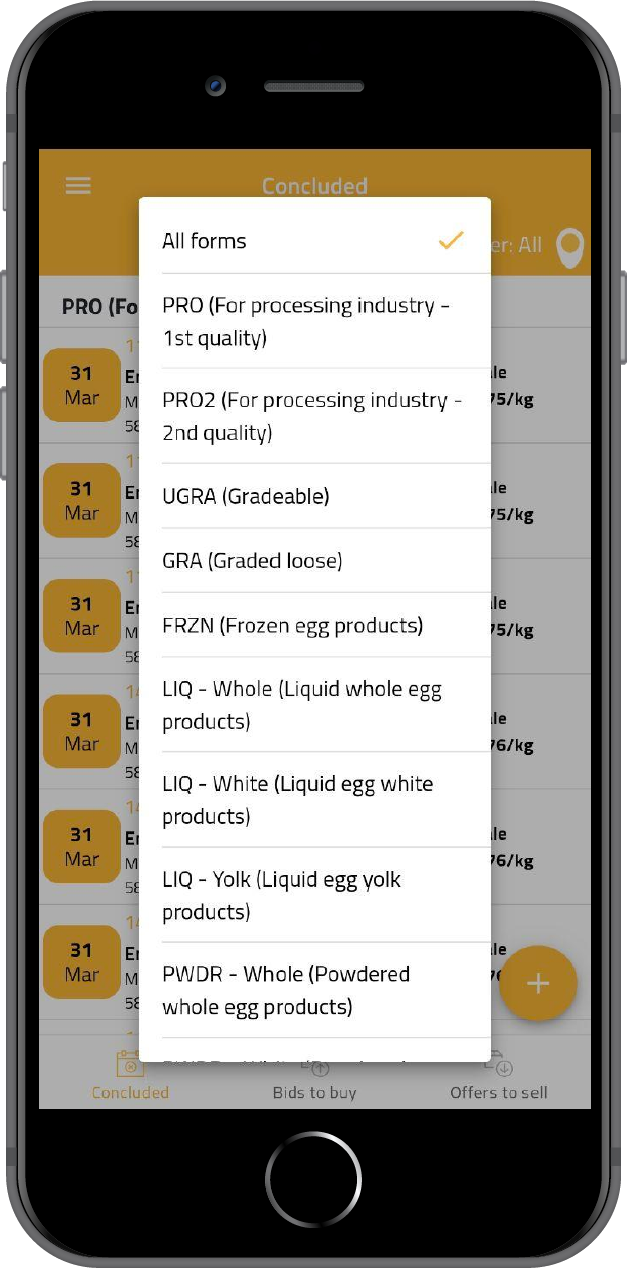Viewport: 627px width, 1268px height.
Task: Select the All forms option
Action: click(313, 241)
